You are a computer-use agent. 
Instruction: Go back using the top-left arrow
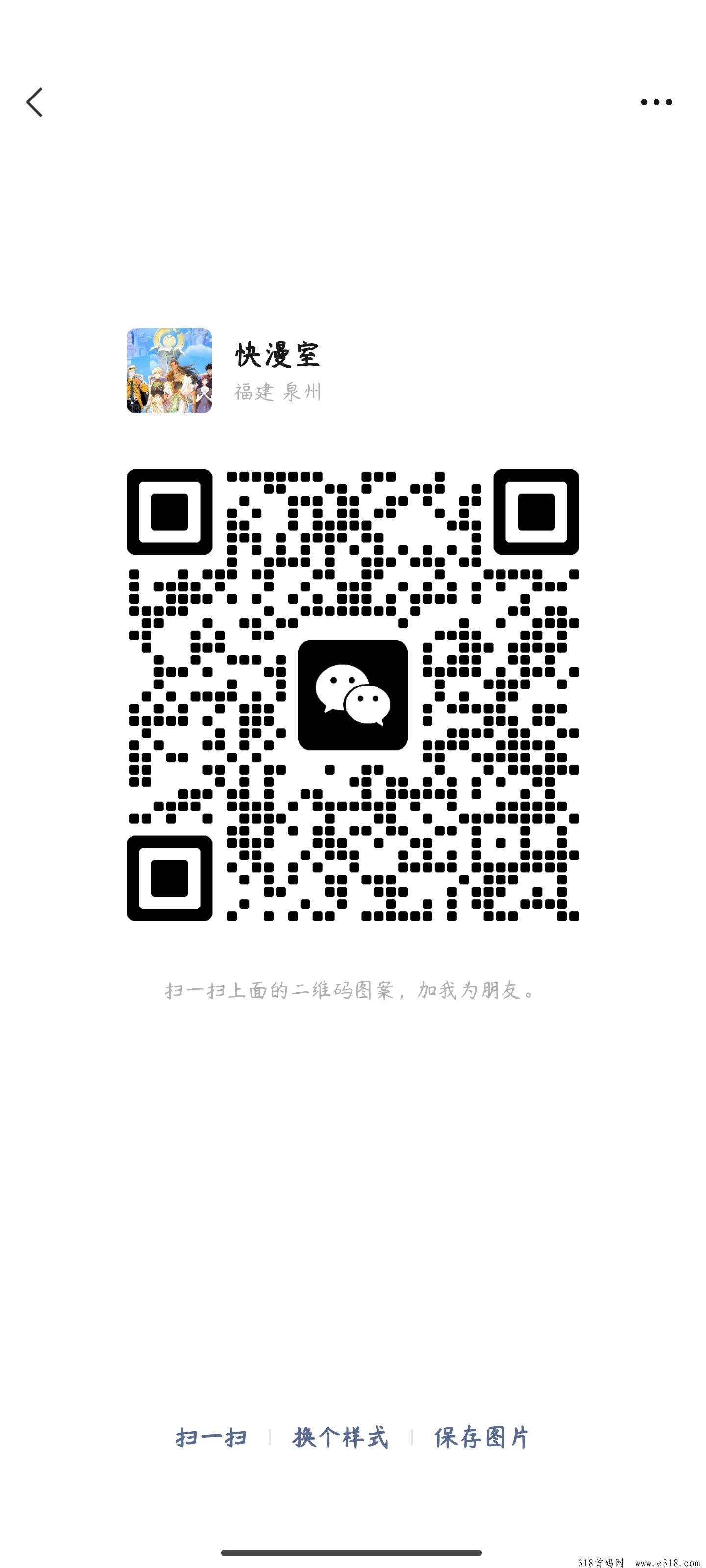click(x=35, y=102)
